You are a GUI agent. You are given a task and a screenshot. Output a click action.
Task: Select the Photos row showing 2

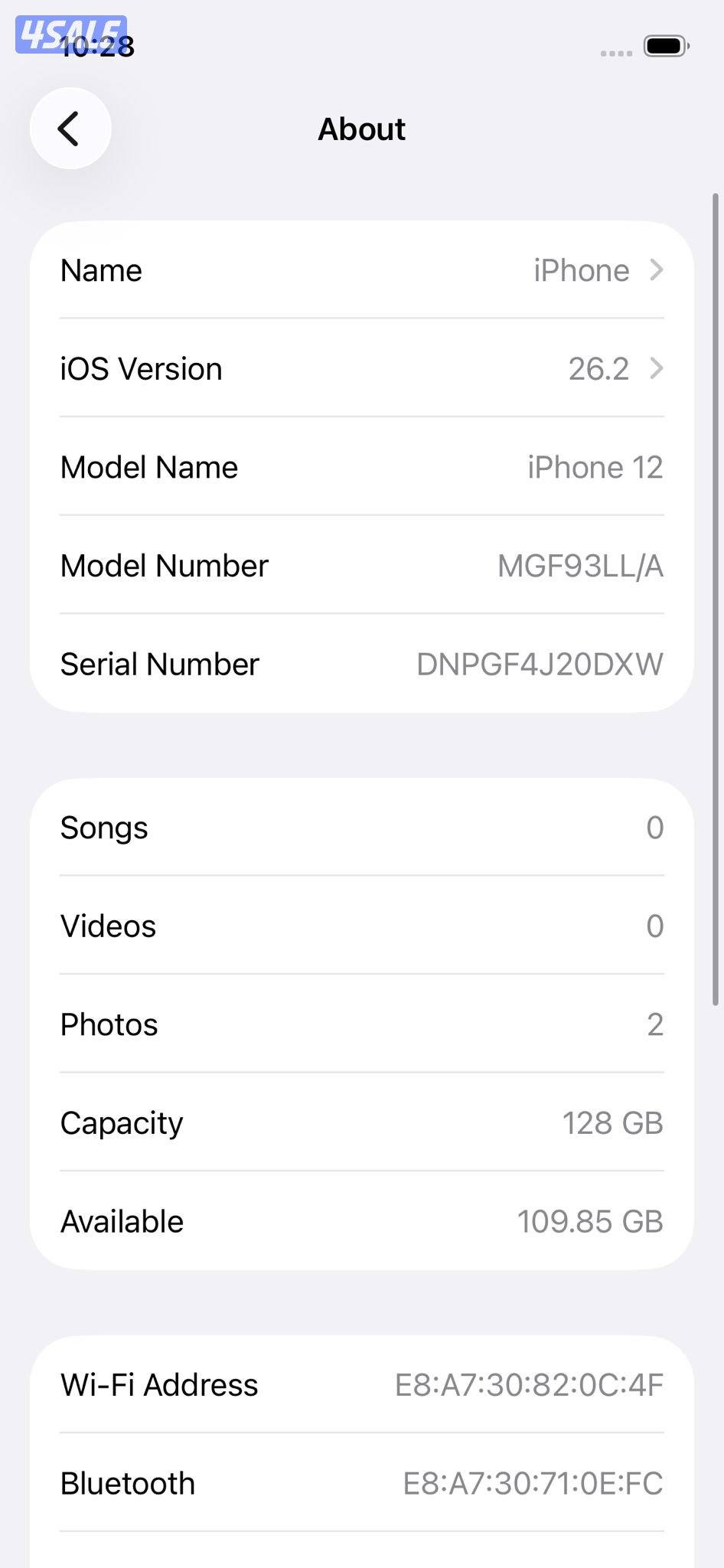point(362,1024)
